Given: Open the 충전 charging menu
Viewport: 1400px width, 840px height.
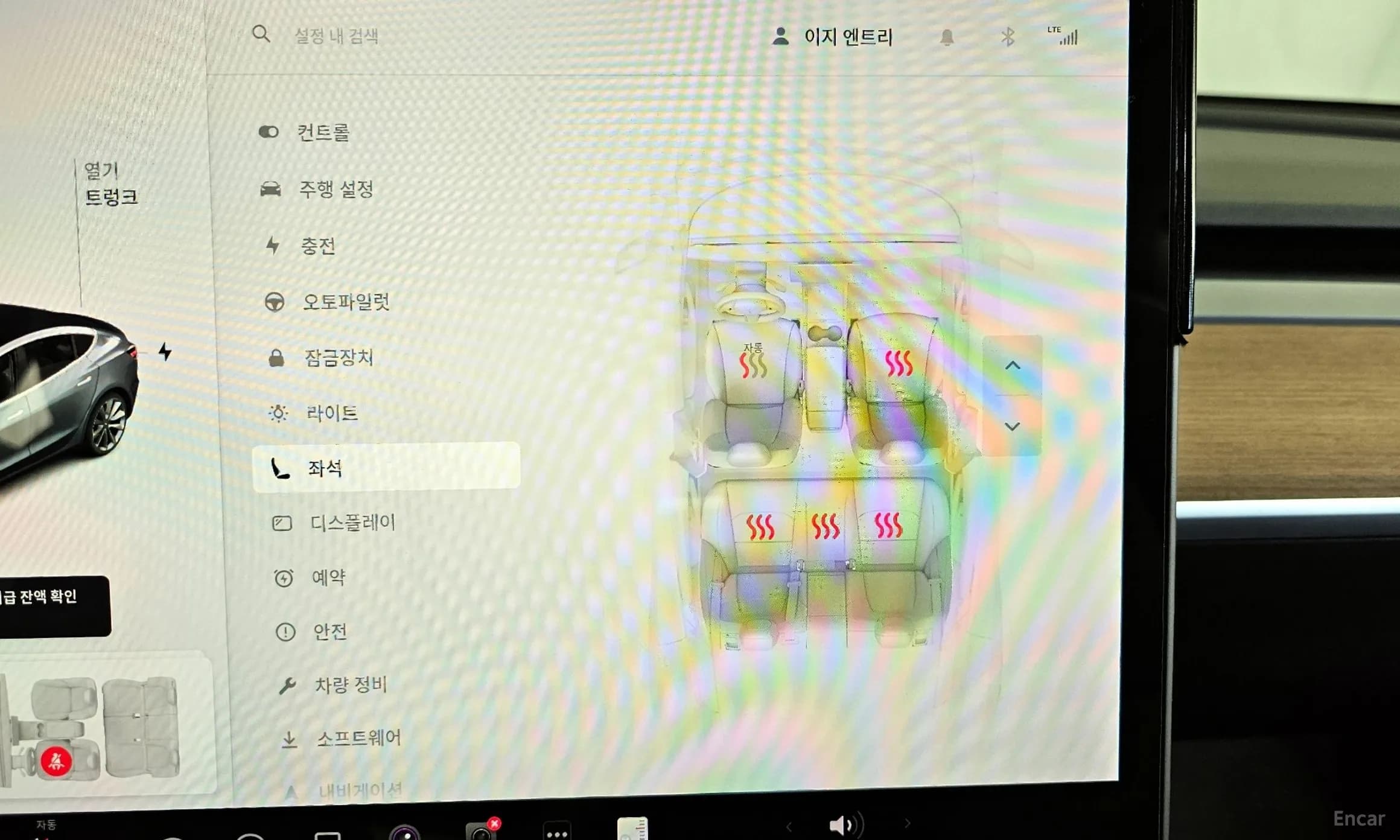Looking at the screenshot, I should tap(317, 246).
